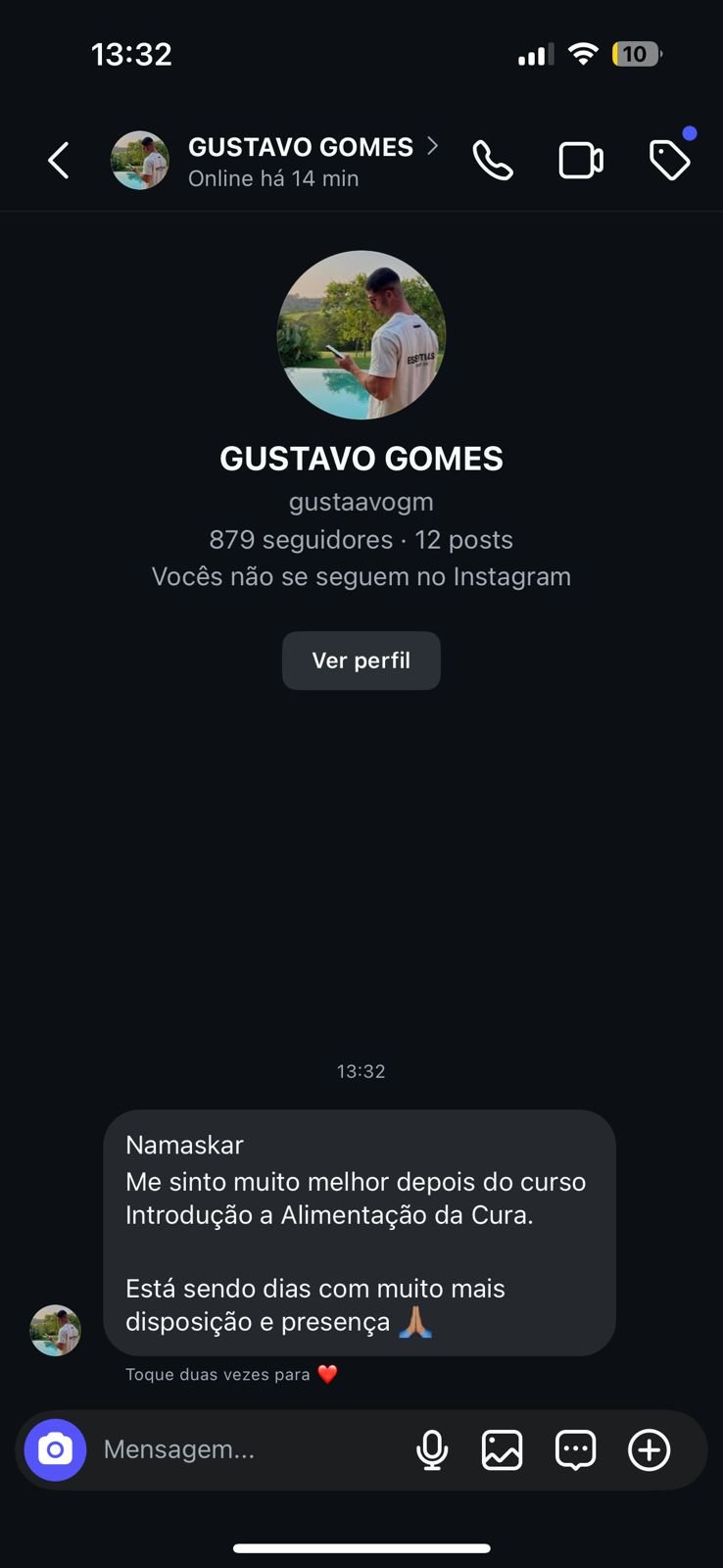
Task: Focus the Mensagem text field
Action: point(245,1449)
